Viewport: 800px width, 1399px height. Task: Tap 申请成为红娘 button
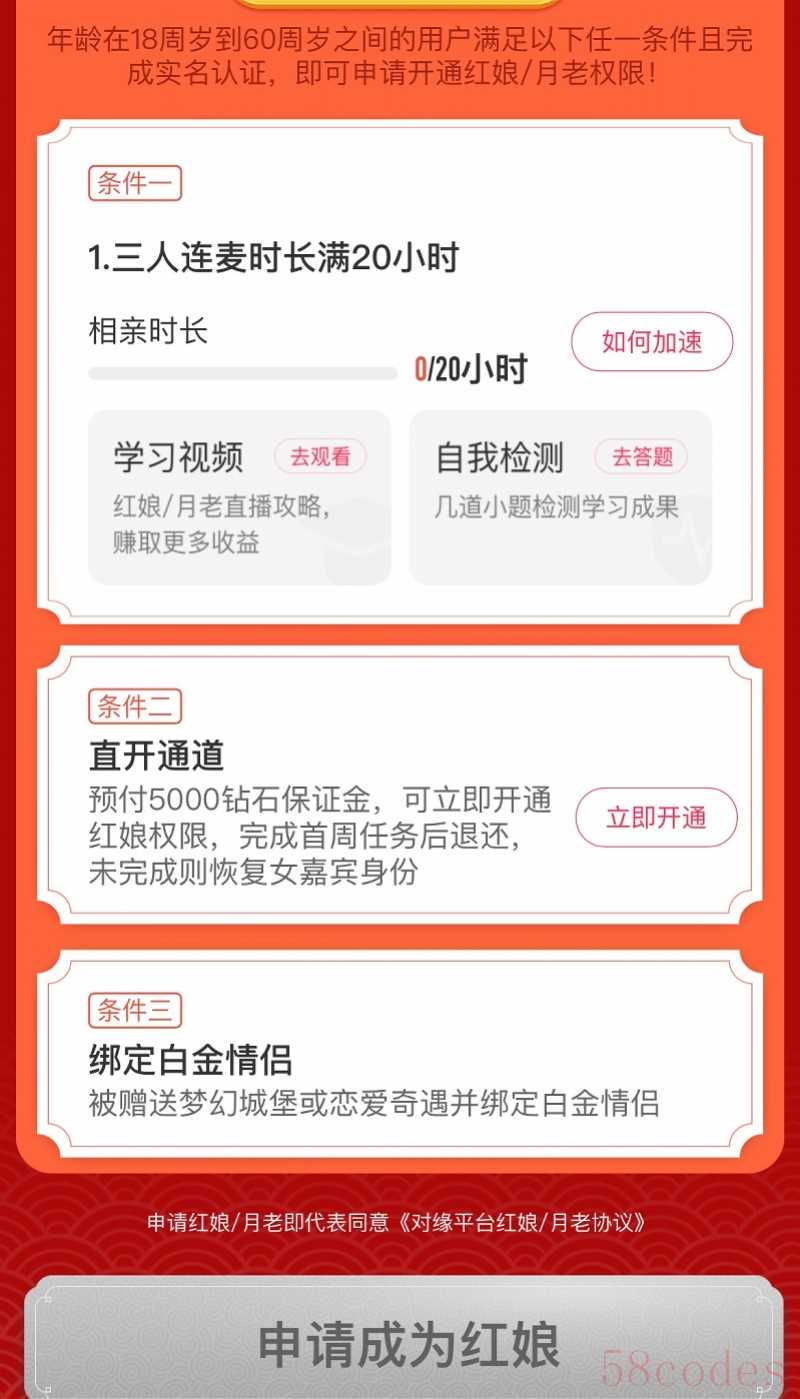[408, 1344]
